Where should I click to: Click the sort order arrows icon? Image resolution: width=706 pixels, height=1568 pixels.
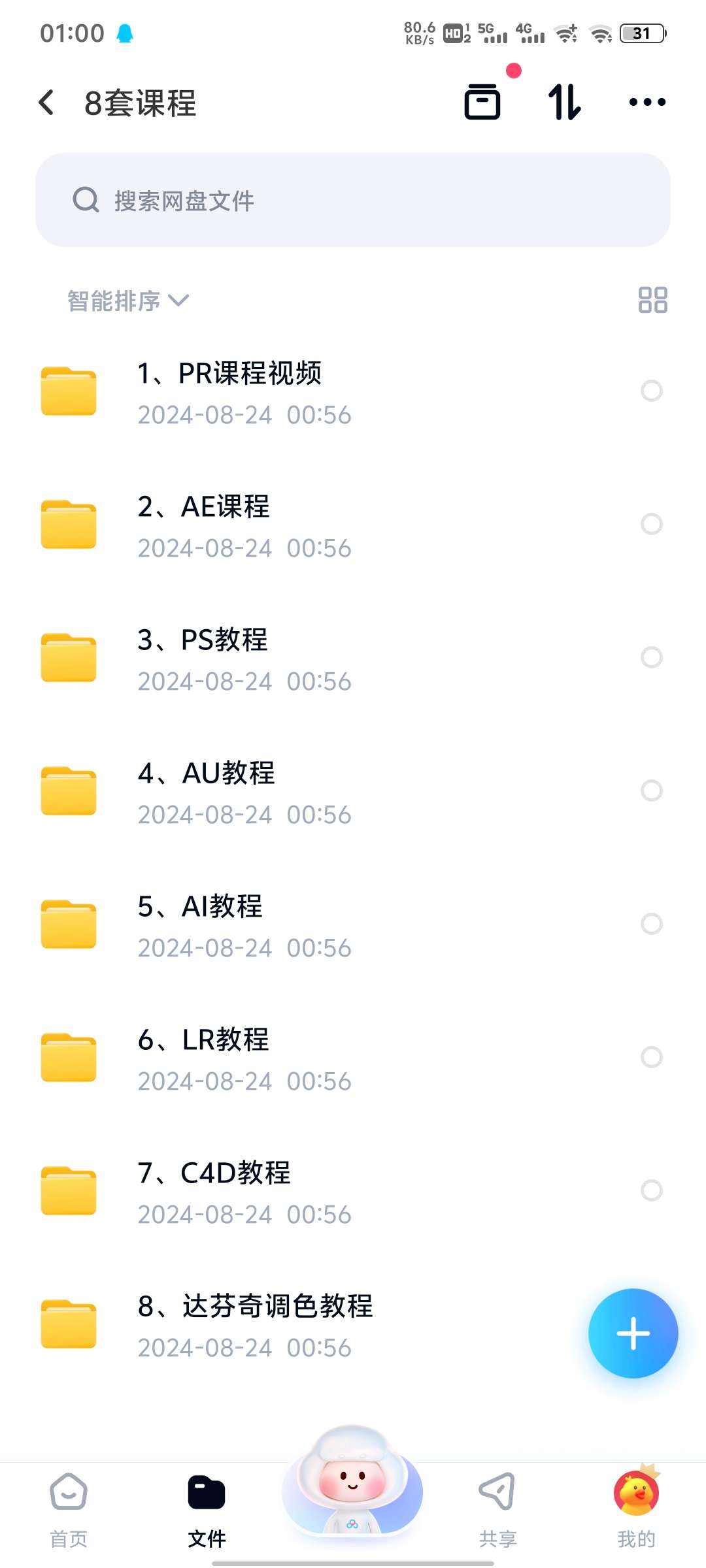point(565,102)
